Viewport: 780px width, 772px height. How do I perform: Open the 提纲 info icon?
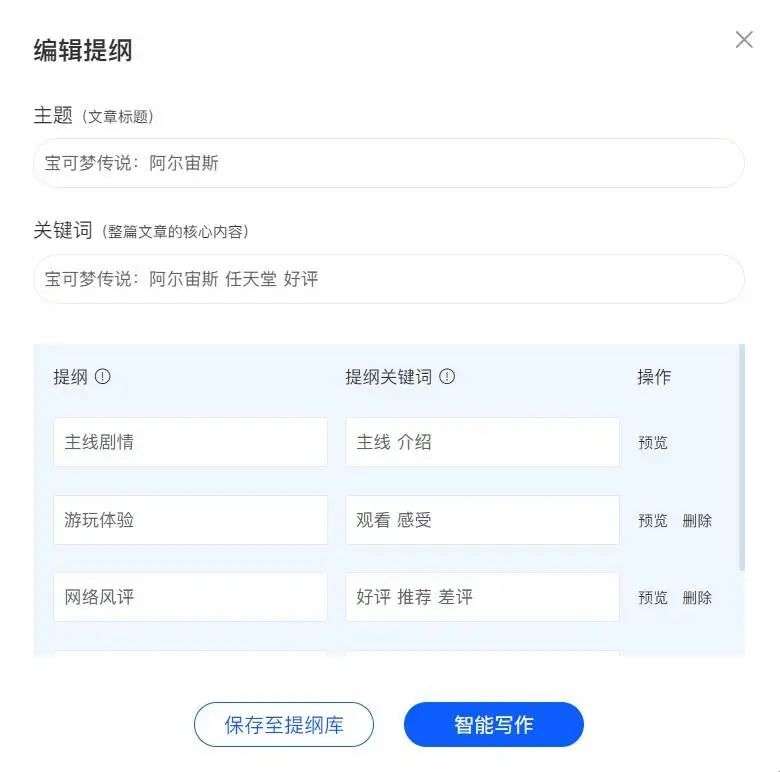coord(102,377)
